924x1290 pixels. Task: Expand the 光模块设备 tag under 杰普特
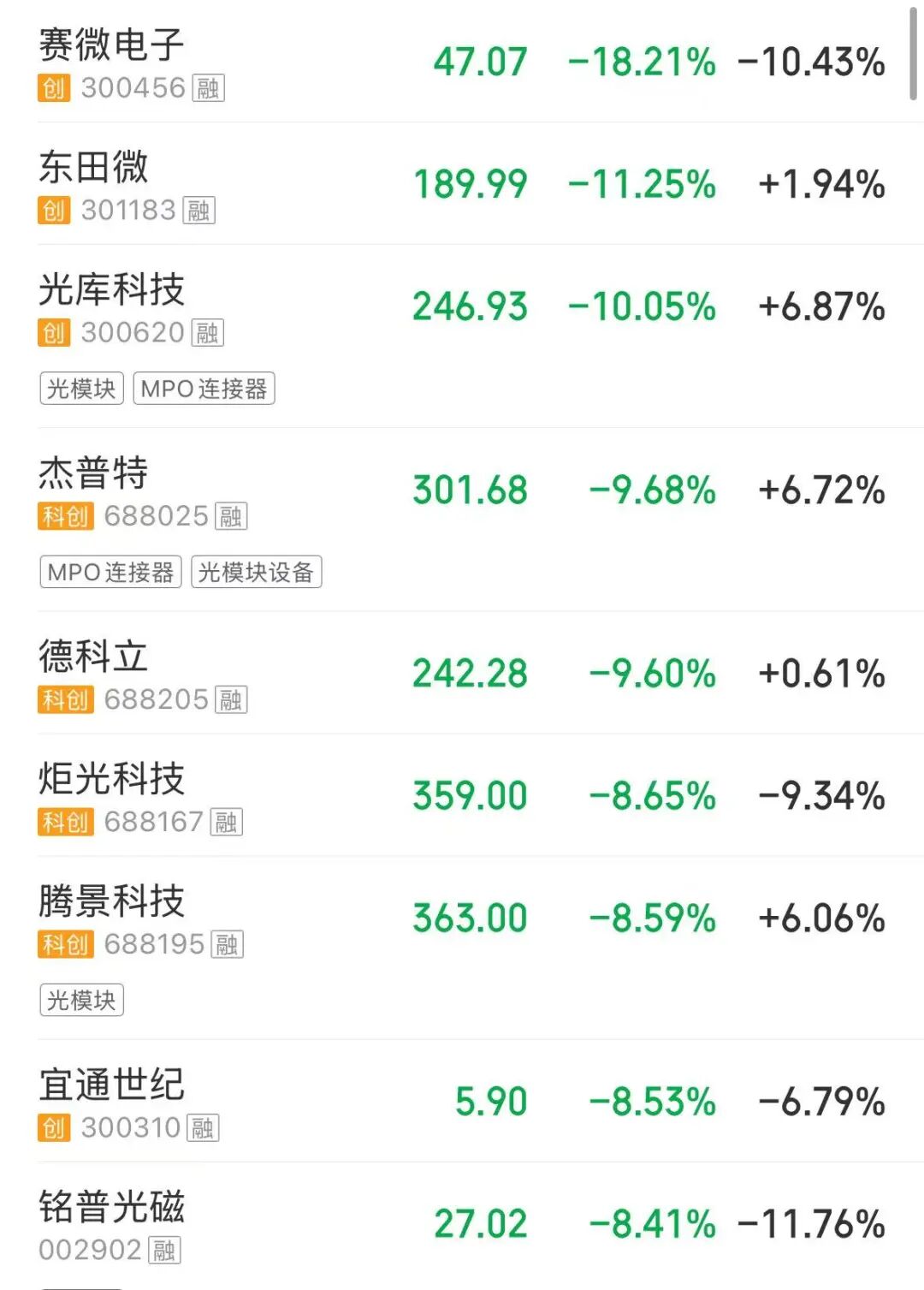(258, 574)
